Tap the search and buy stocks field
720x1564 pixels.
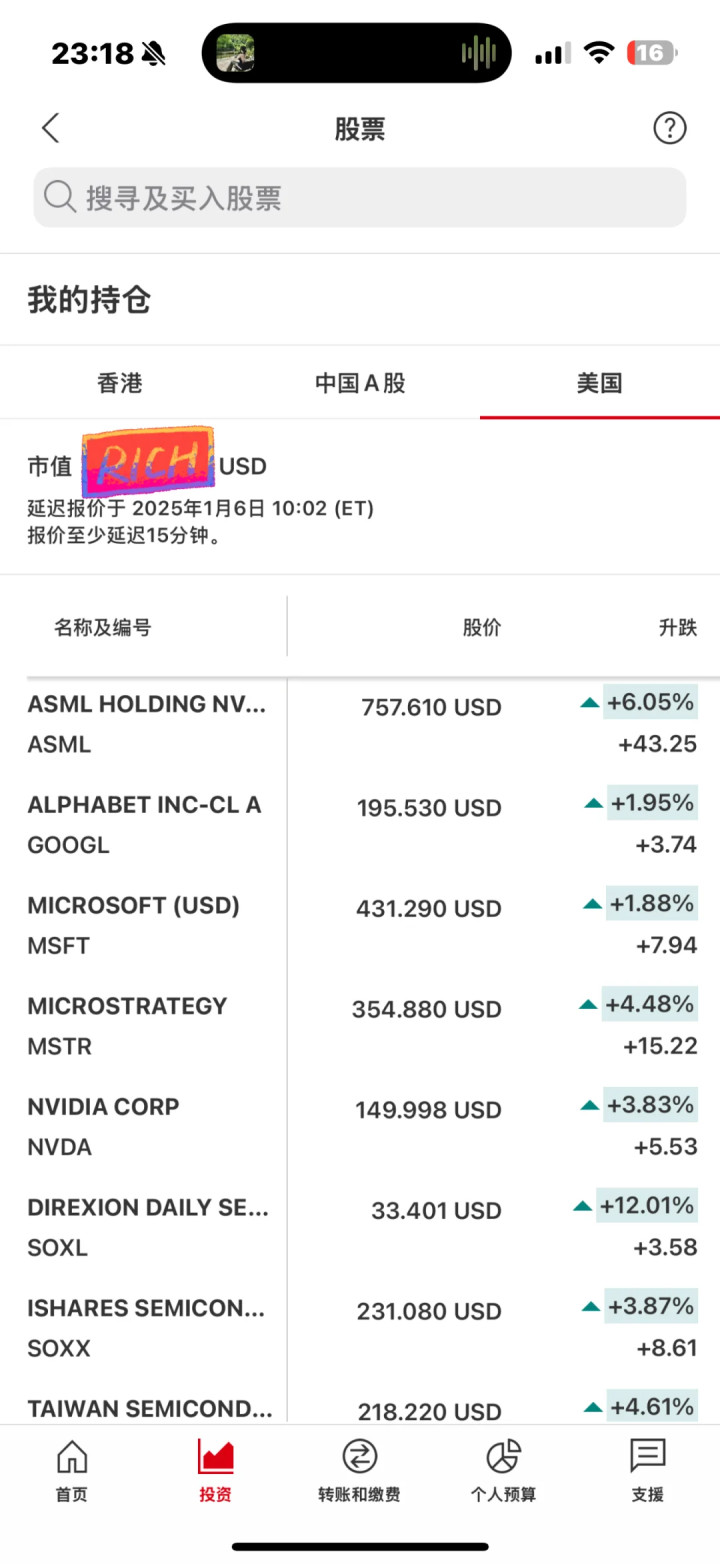(x=360, y=197)
